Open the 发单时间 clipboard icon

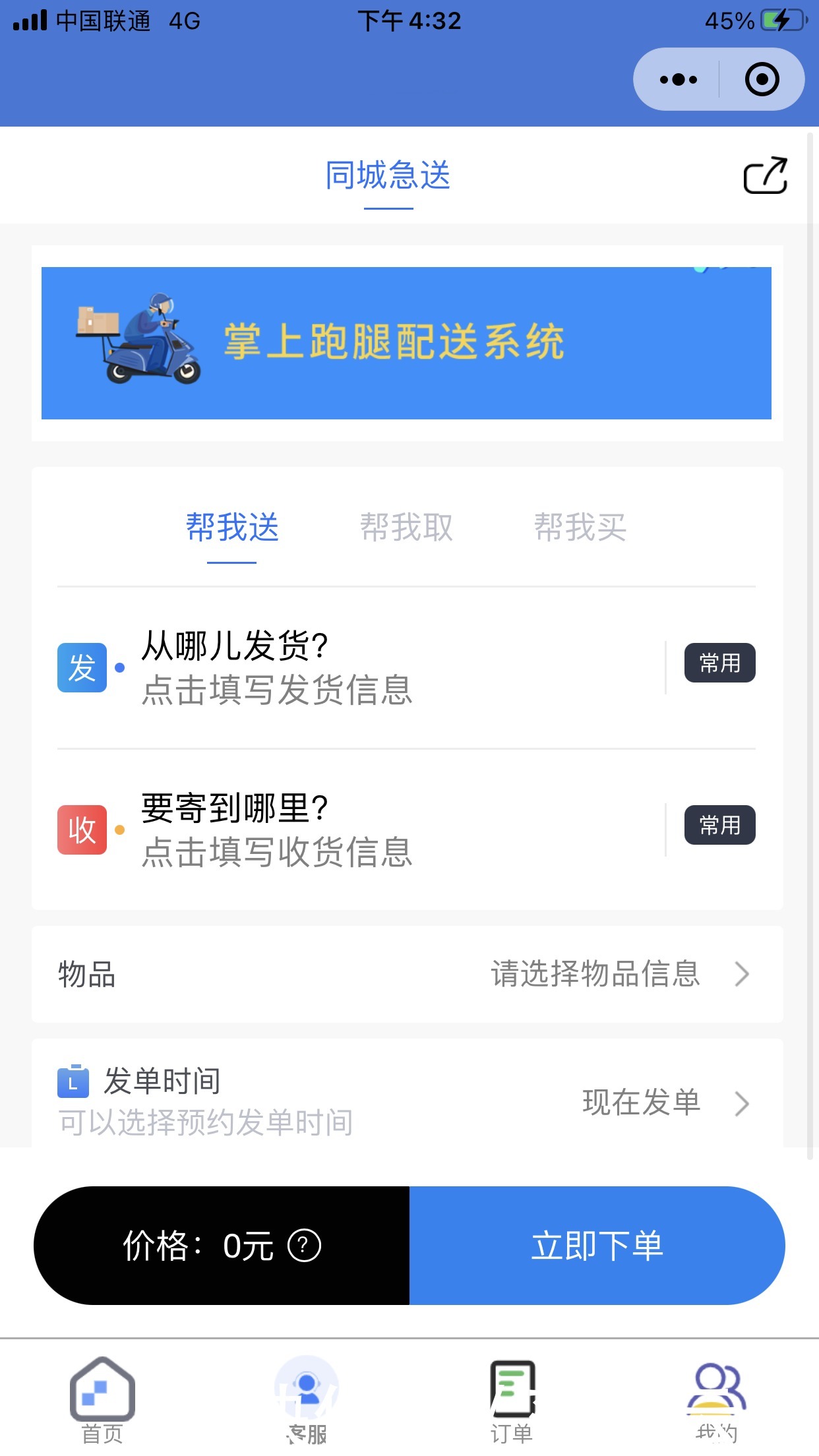[x=74, y=1081]
